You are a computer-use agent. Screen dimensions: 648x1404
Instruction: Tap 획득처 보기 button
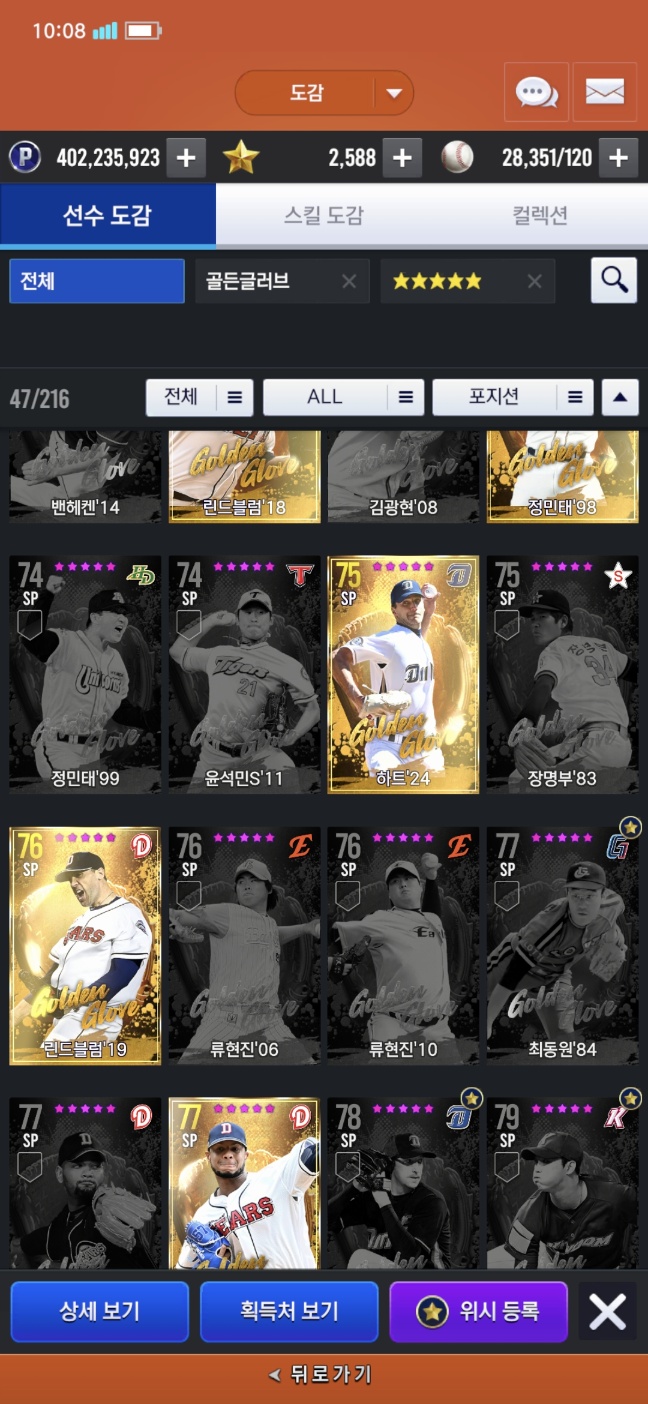coord(289,1311)
